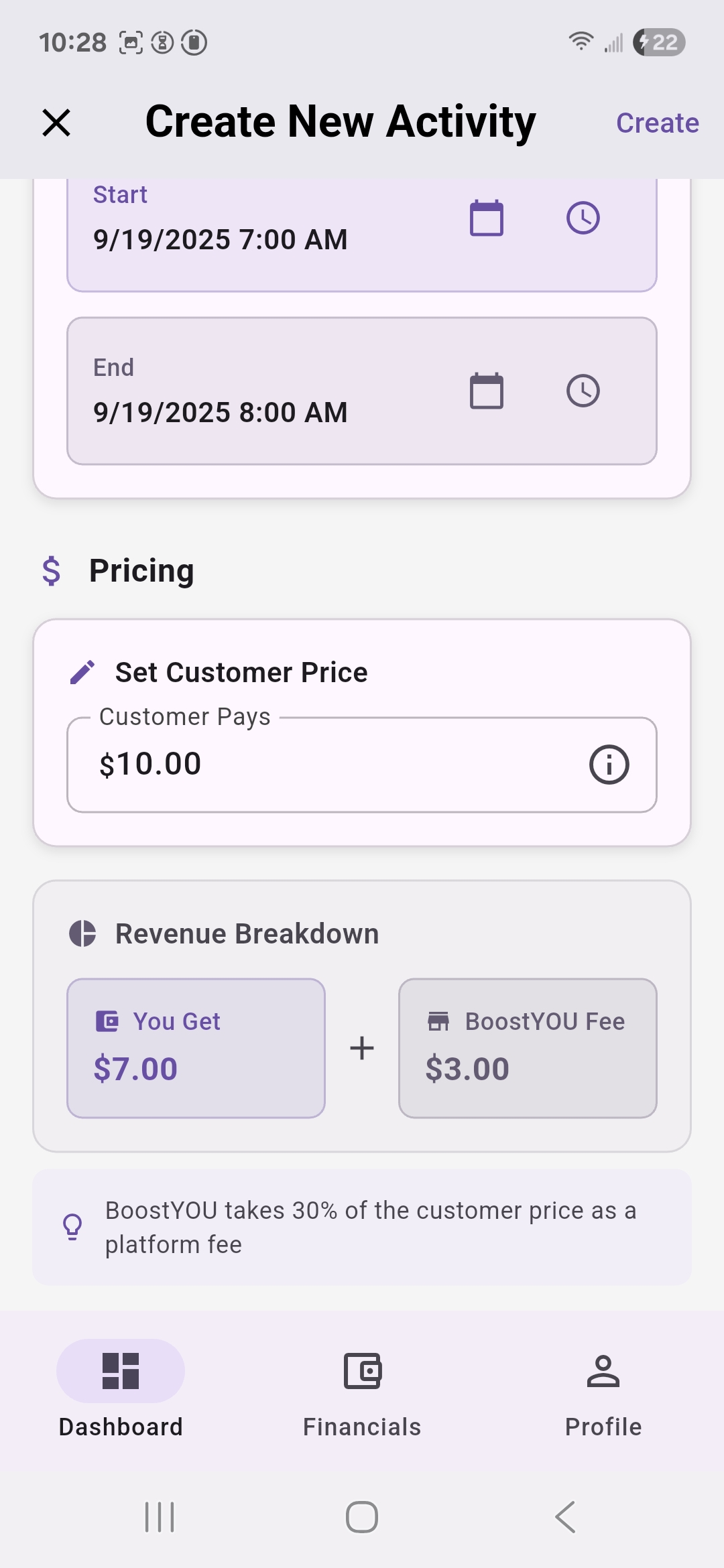Click the storefront icon in the BoostYOU Fee box
Viewport: 724px width, 1568px height.
[x=439, y=1021]
